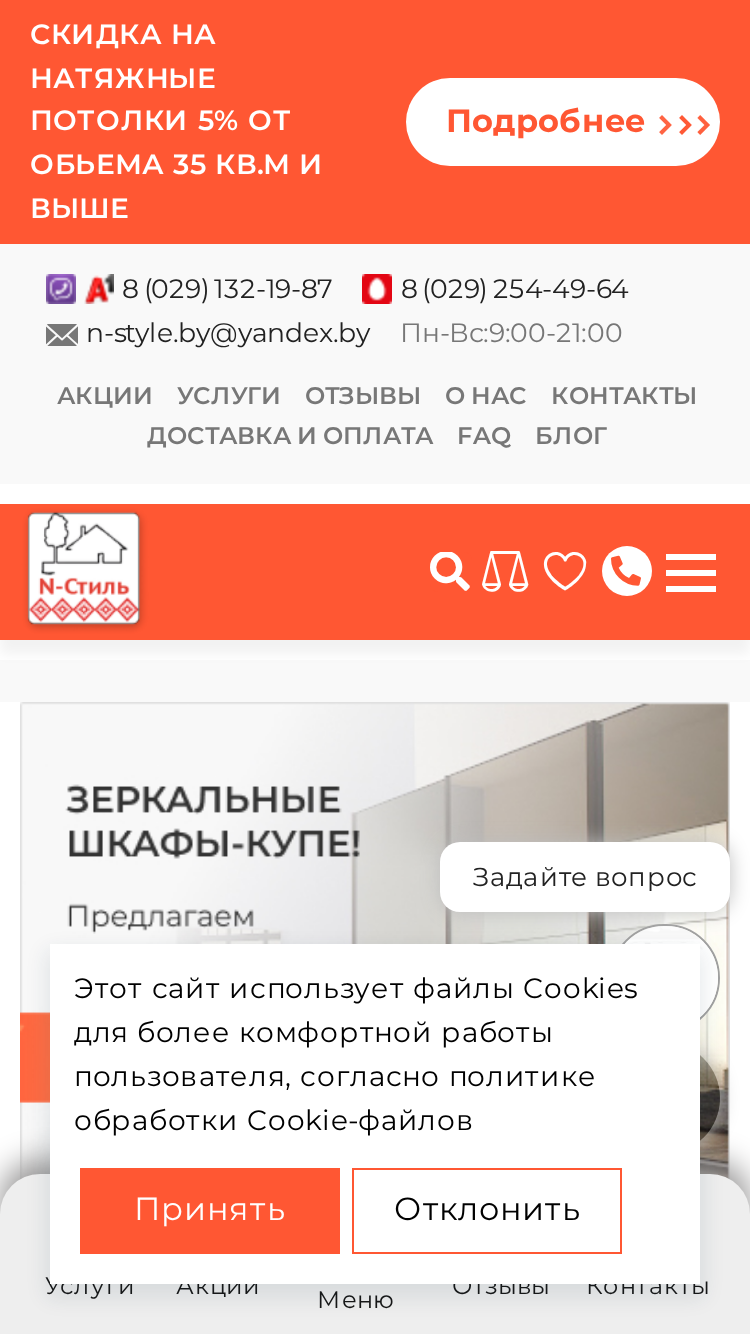Go to УСЛУГИ in top menu
The image size is (750, 1334).
(229, 396)
